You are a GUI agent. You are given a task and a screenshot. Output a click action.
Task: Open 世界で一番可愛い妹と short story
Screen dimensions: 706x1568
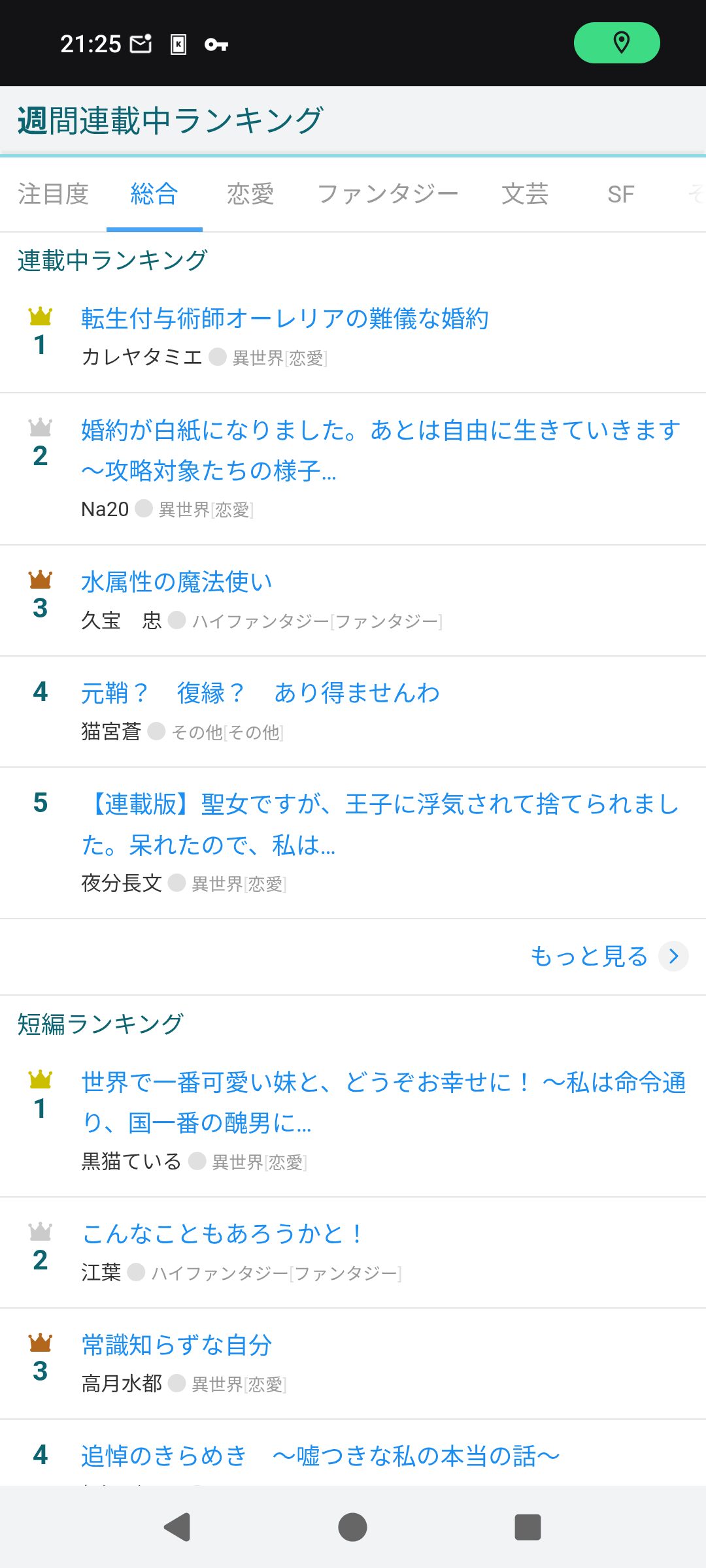point(384,1102)
